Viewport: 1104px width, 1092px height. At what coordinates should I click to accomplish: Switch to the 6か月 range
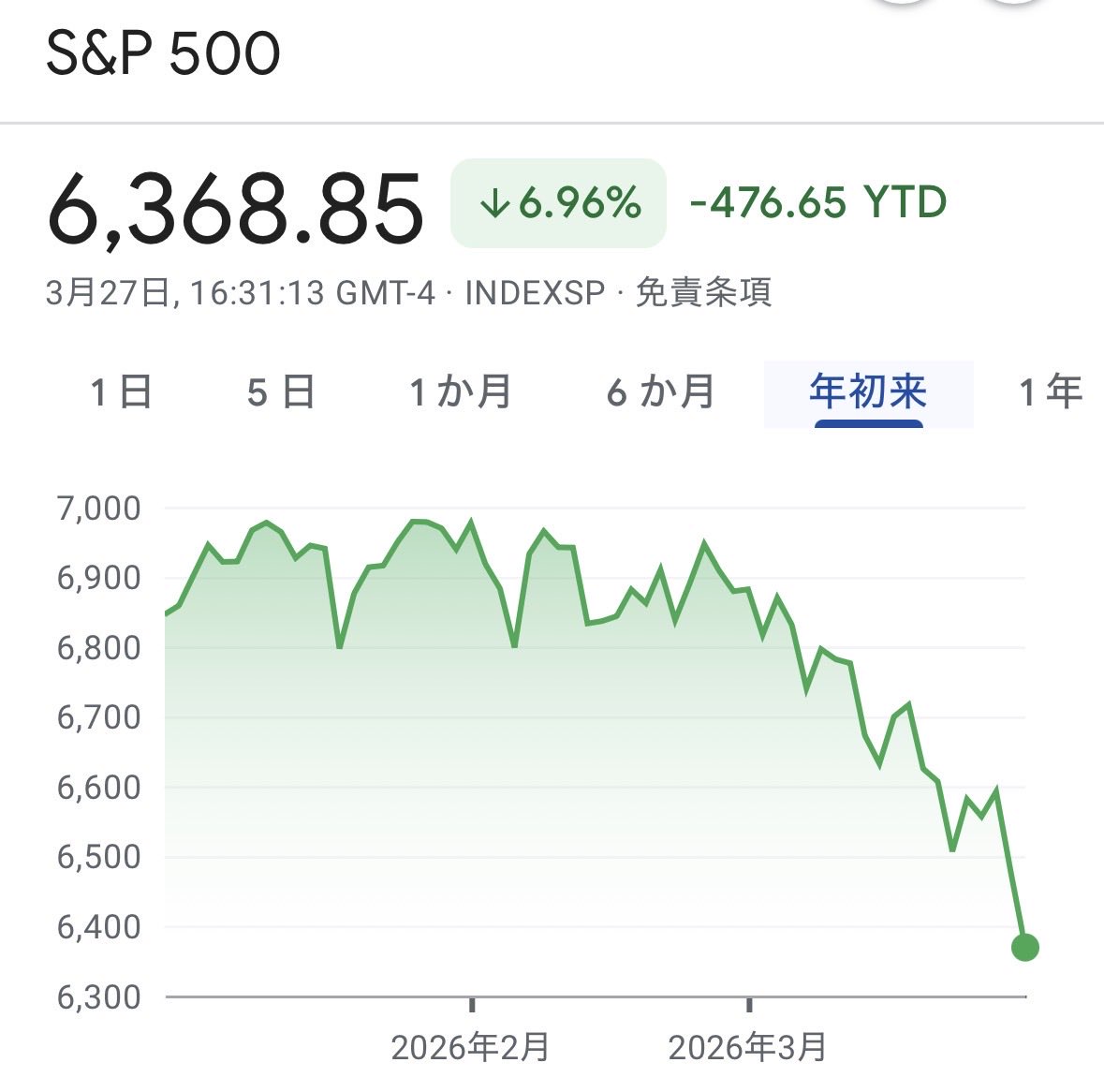click(661, 391)
